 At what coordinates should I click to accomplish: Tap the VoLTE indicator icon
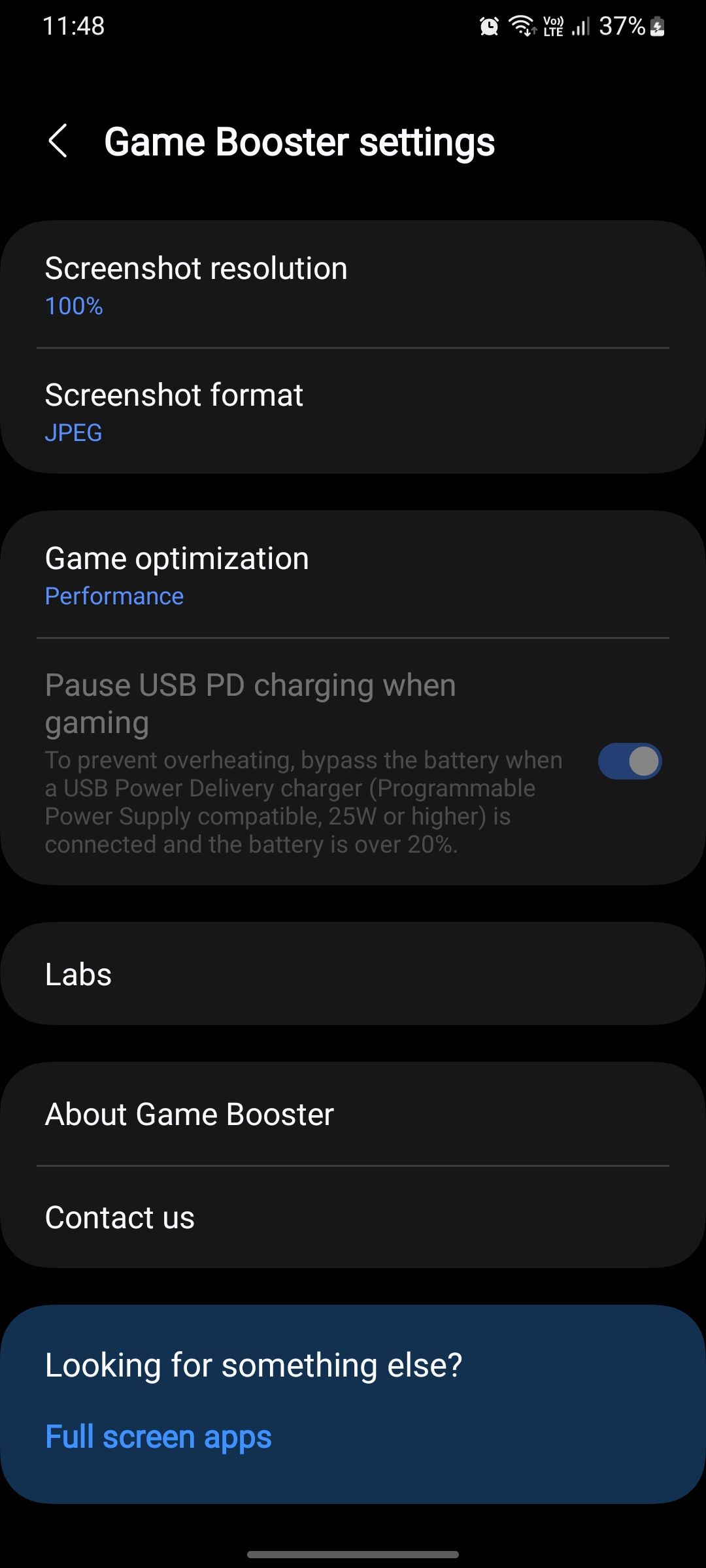coord(552,26)
